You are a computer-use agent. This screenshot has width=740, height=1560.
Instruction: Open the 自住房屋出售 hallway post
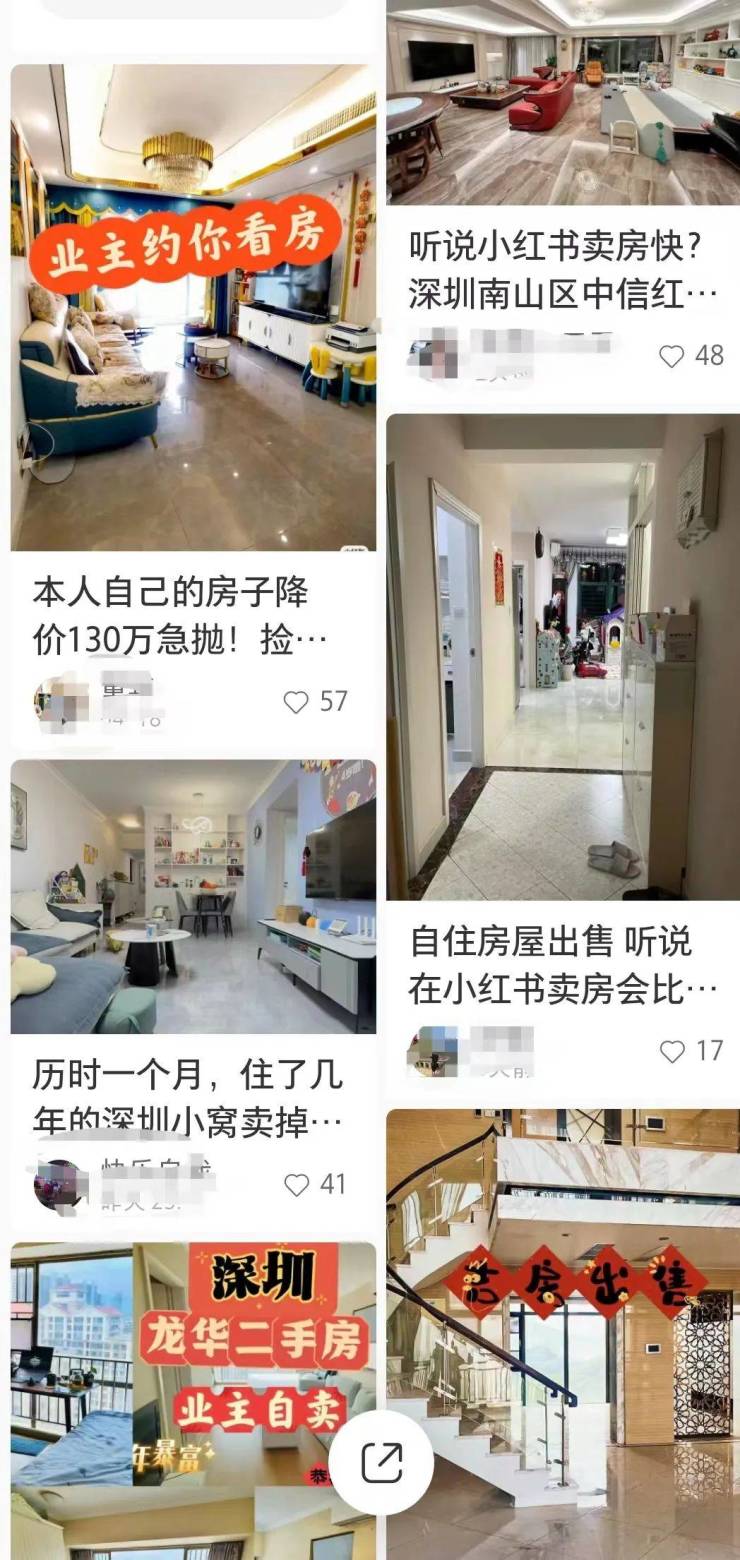562,657
